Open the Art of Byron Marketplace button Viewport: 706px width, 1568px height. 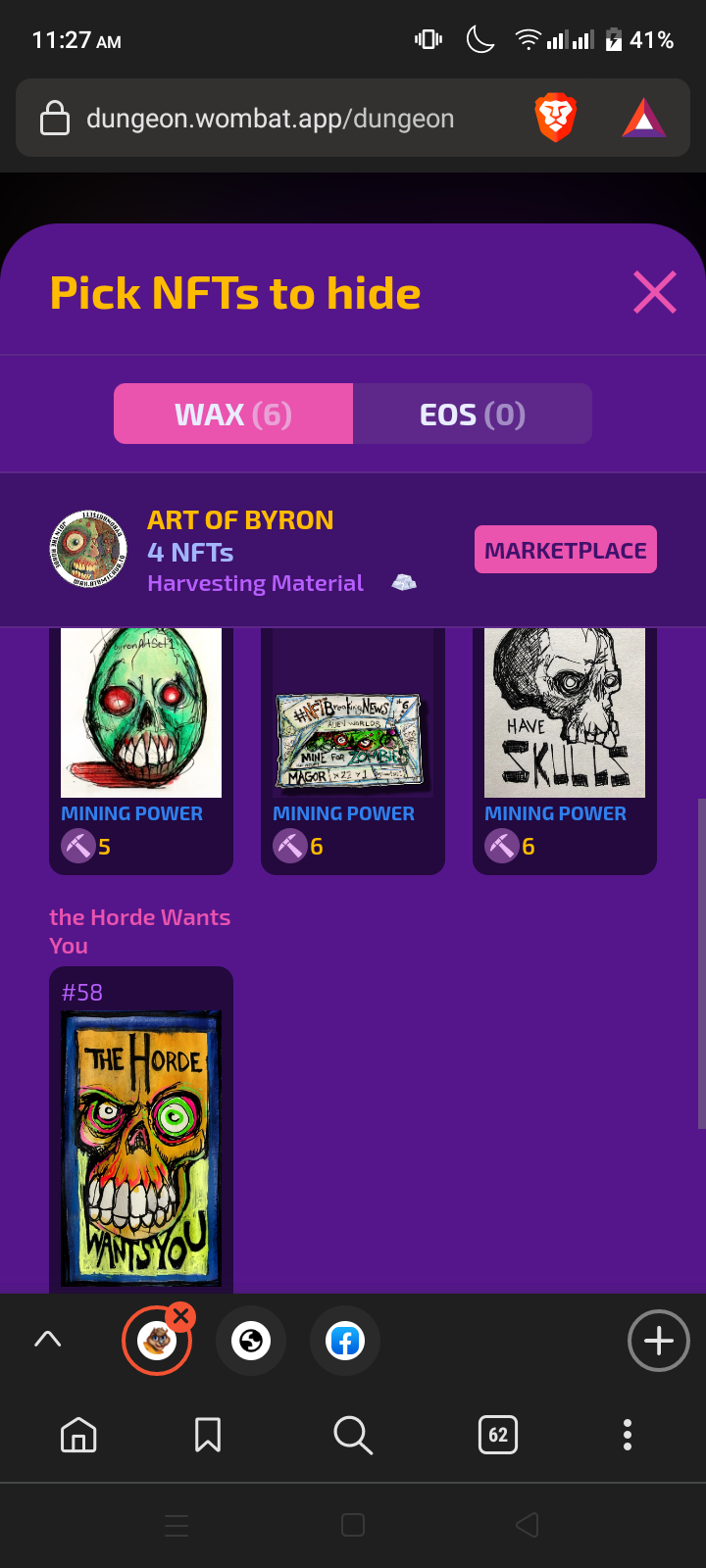[x=566, y=550]
